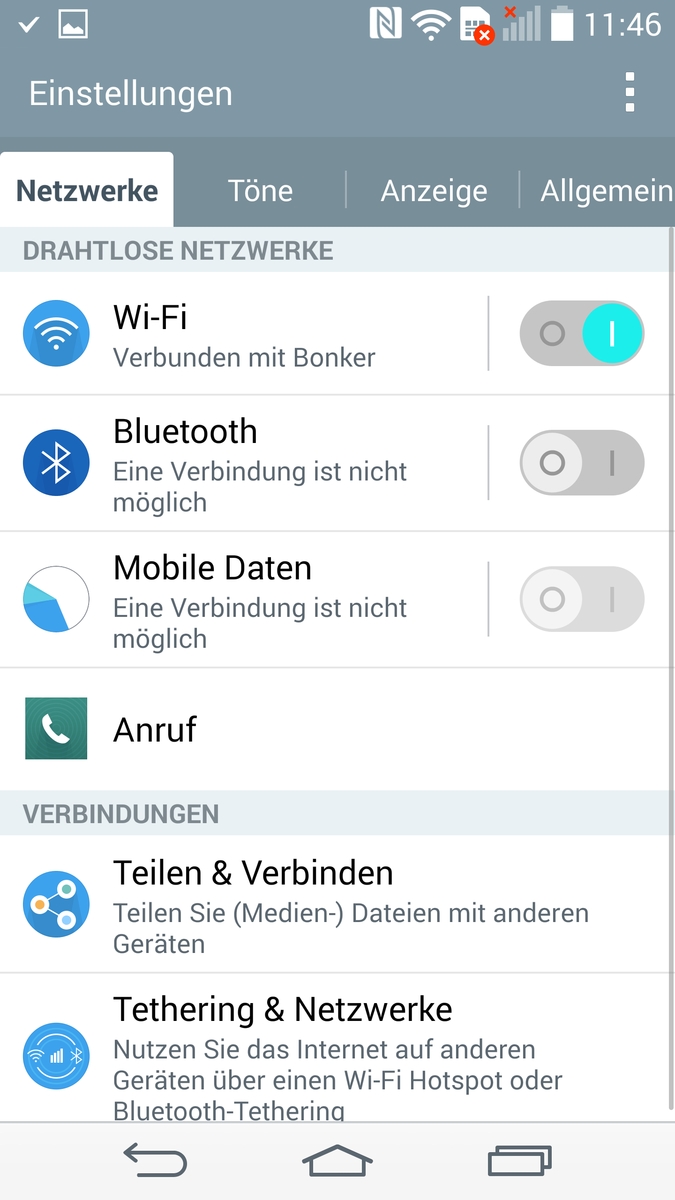Image resolution: width=675 pixels, height=1200 pixels.
Task: Switch to the Anzeige tab
Action: tap(434, 190)
